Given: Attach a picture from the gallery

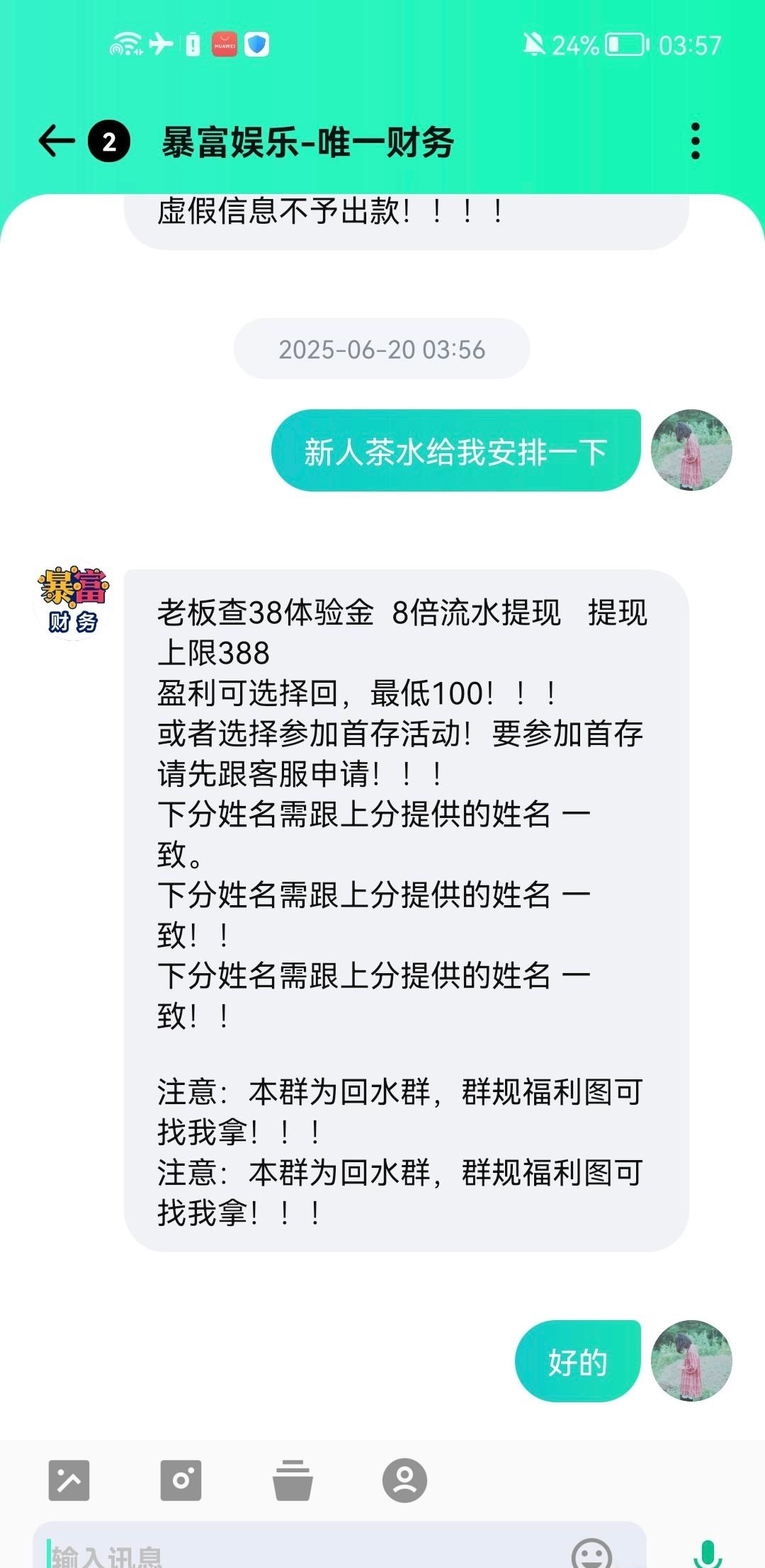Looking at the screenshot, I should click(69, 1480).
